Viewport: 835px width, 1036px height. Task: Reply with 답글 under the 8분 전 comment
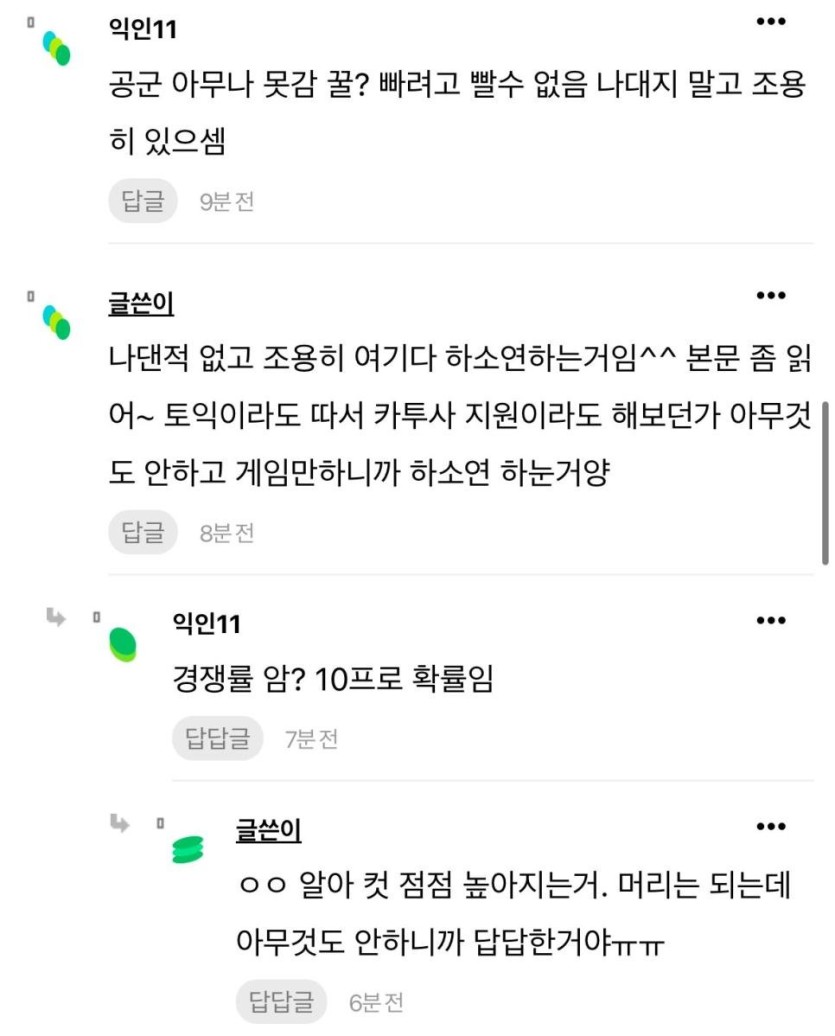pyautogui.click(x=142, y=533)
